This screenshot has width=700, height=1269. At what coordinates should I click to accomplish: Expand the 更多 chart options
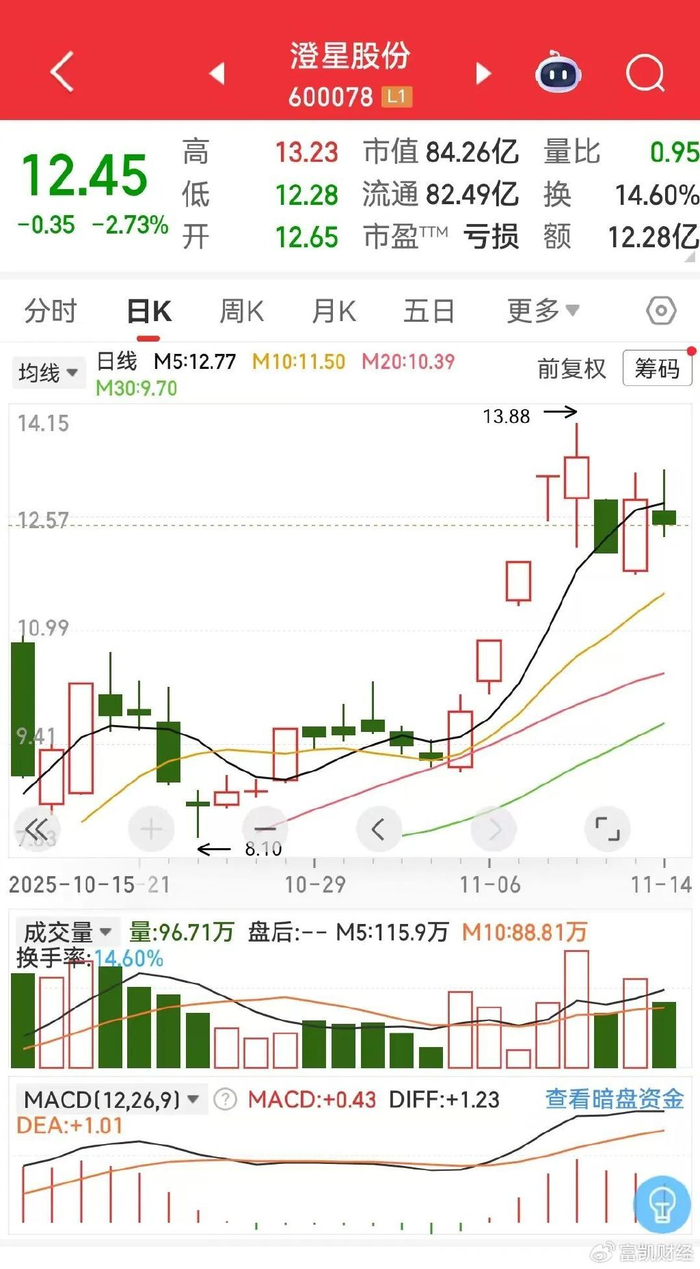pos(543,311)
